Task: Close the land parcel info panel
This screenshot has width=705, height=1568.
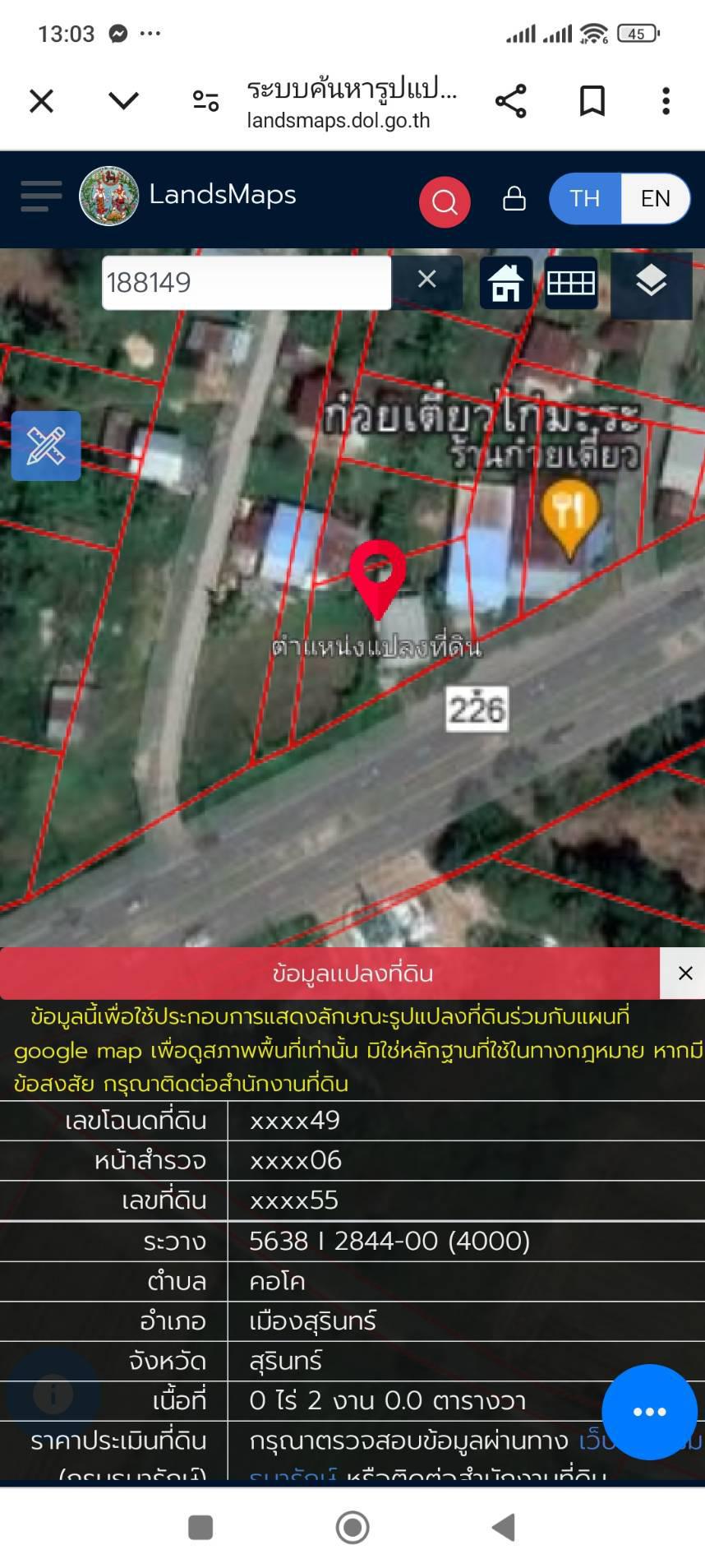Action: click(x=684, y=973)
